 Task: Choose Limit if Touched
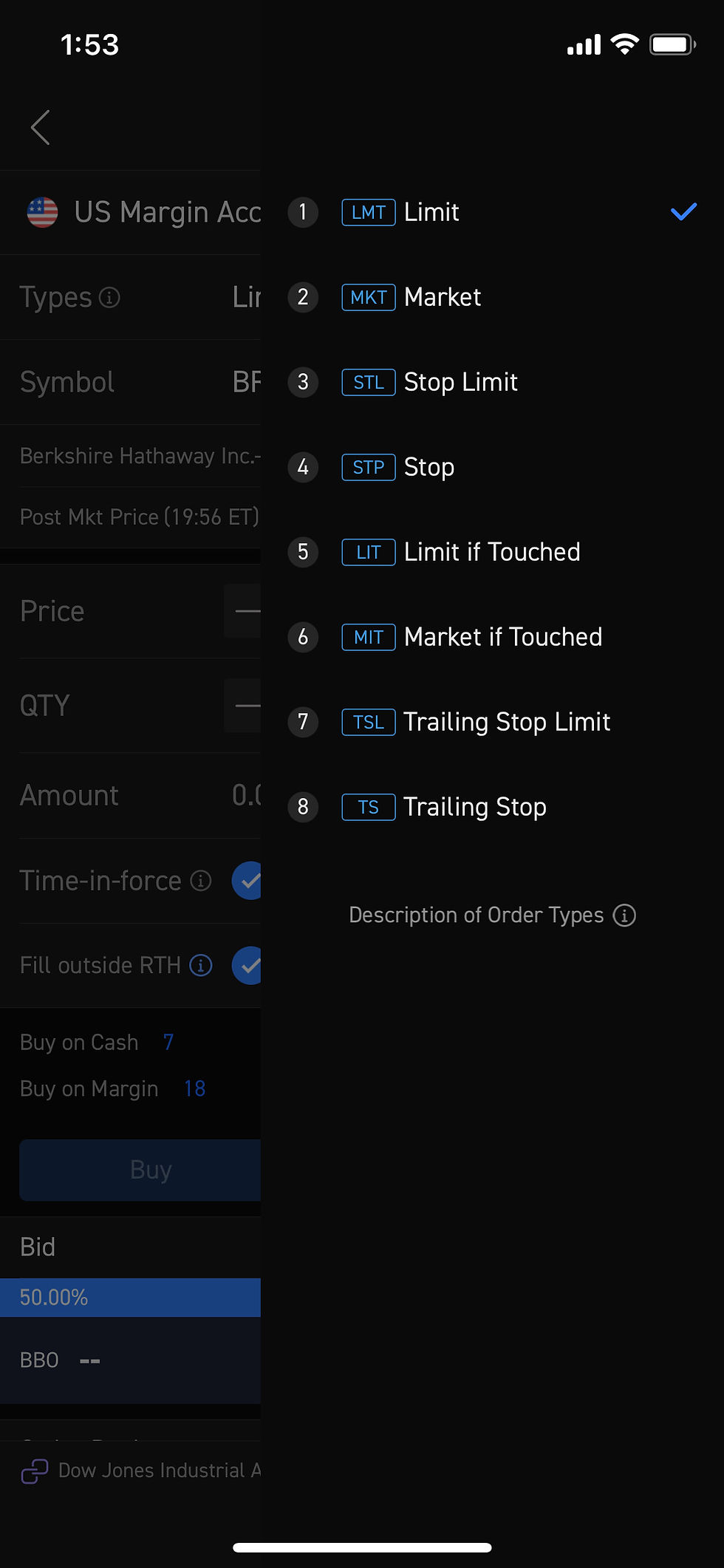pos(492,552)
